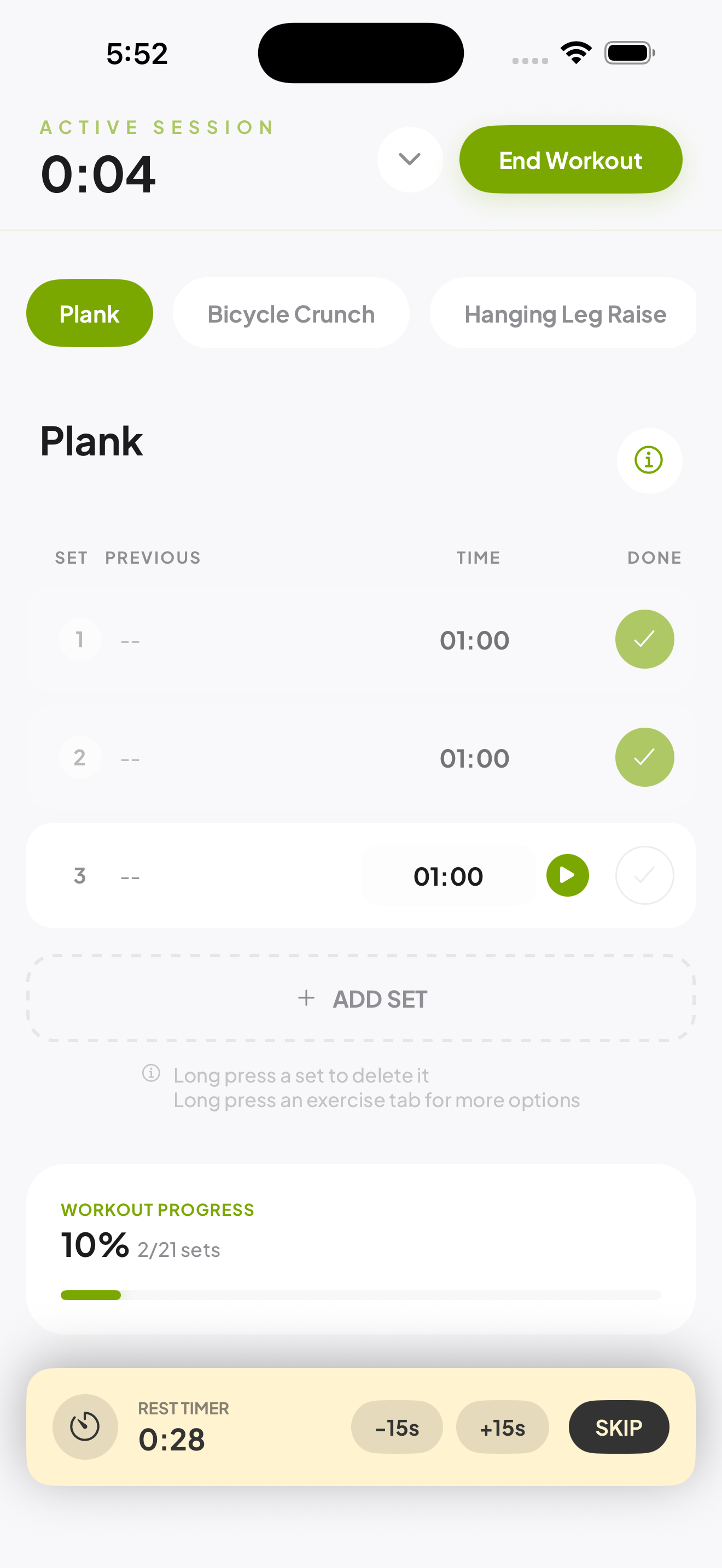
Task: Skip the rest timer
Action: [x=619, y=1427]
